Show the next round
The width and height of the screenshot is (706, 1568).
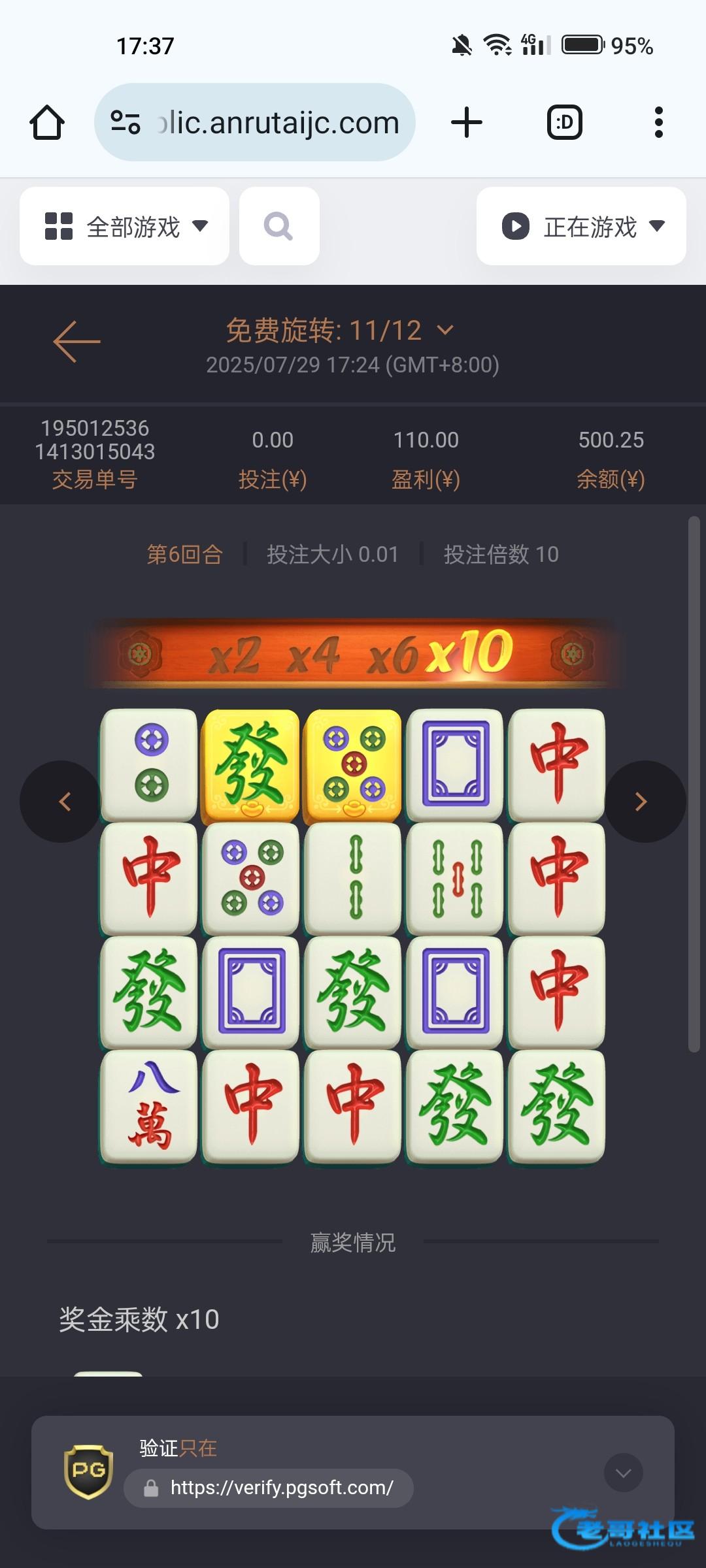[x=643, y=802]
